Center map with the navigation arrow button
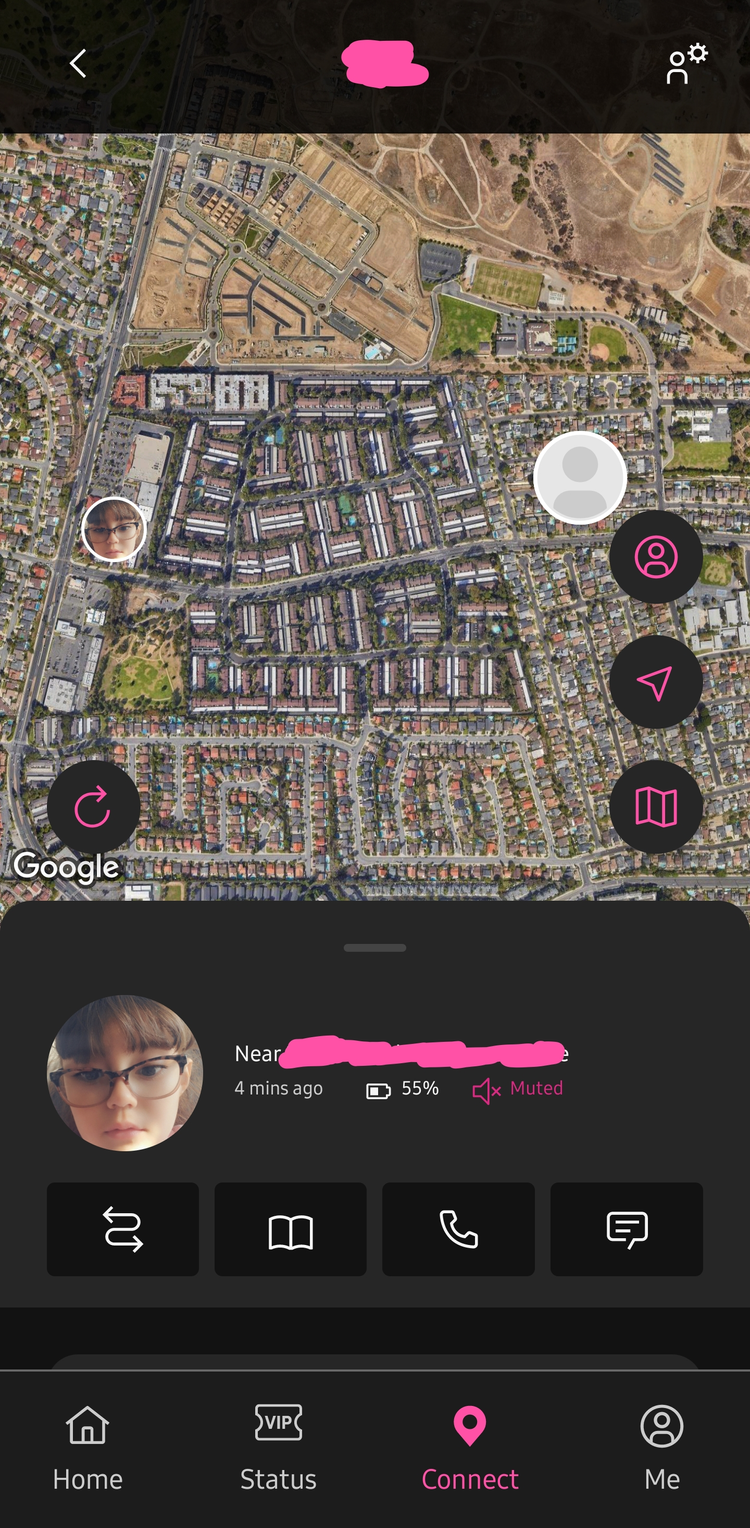The height and width of the screenshot is (1528, 750). (656, 682)
